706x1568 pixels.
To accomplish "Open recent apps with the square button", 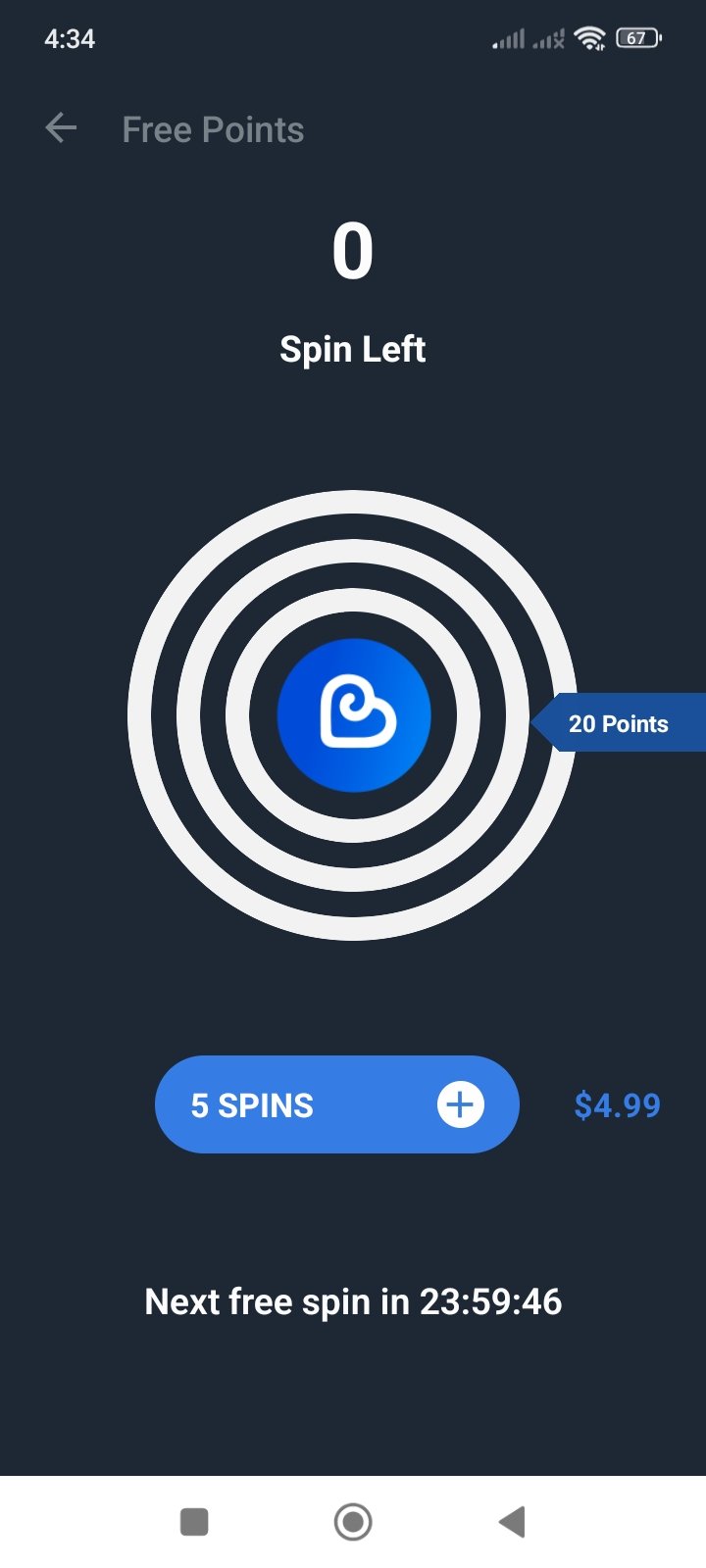I will 194,1522.
